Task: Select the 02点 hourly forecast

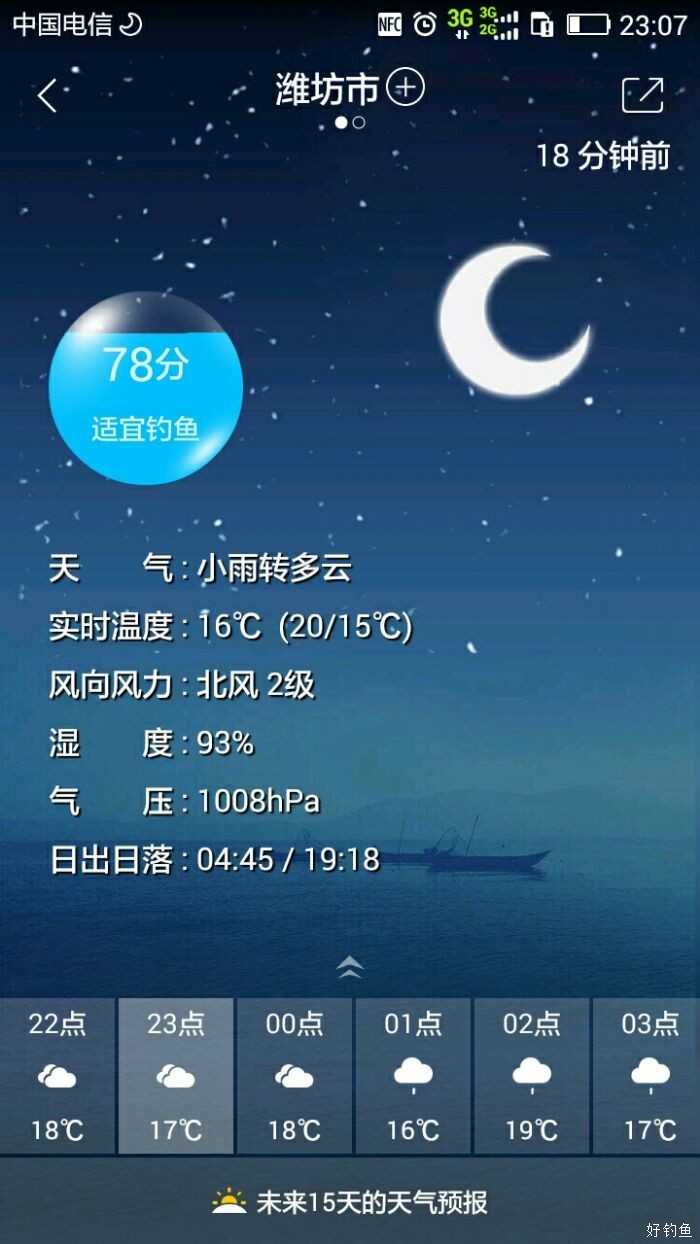Action: coord(531,1076)
